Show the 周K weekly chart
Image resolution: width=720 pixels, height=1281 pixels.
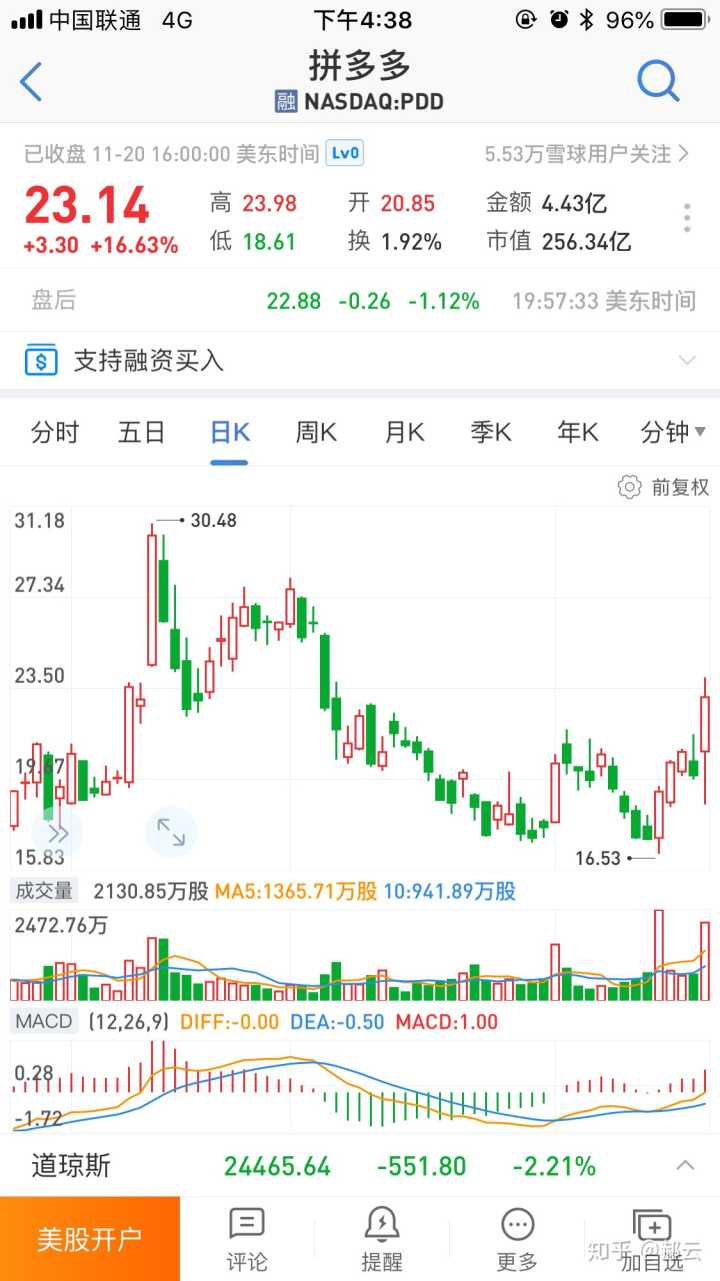[x=316, y=432]
